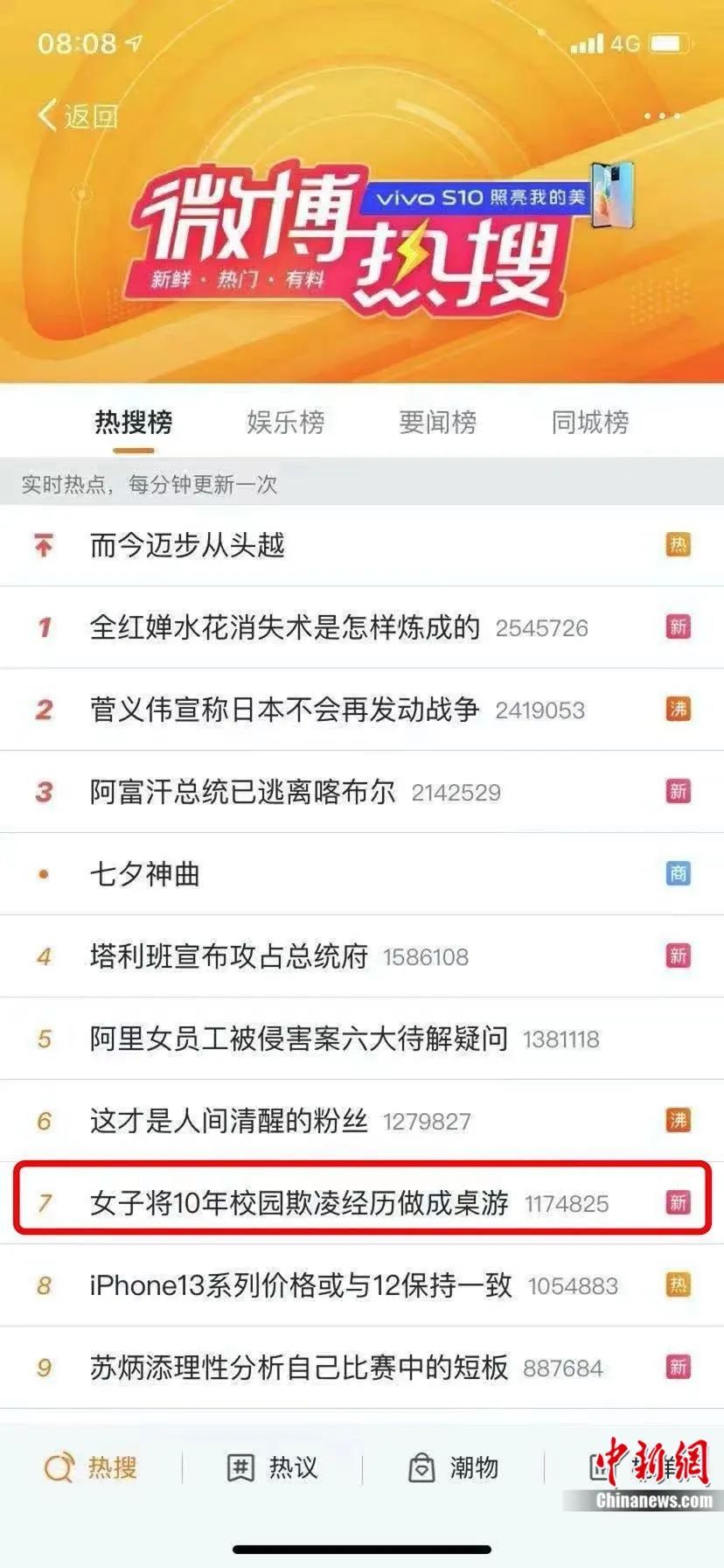The image size is (724, 1568).
Task: Open the 阿富汗总统已逃离喀布尔 topic
Action: [243, 790]
